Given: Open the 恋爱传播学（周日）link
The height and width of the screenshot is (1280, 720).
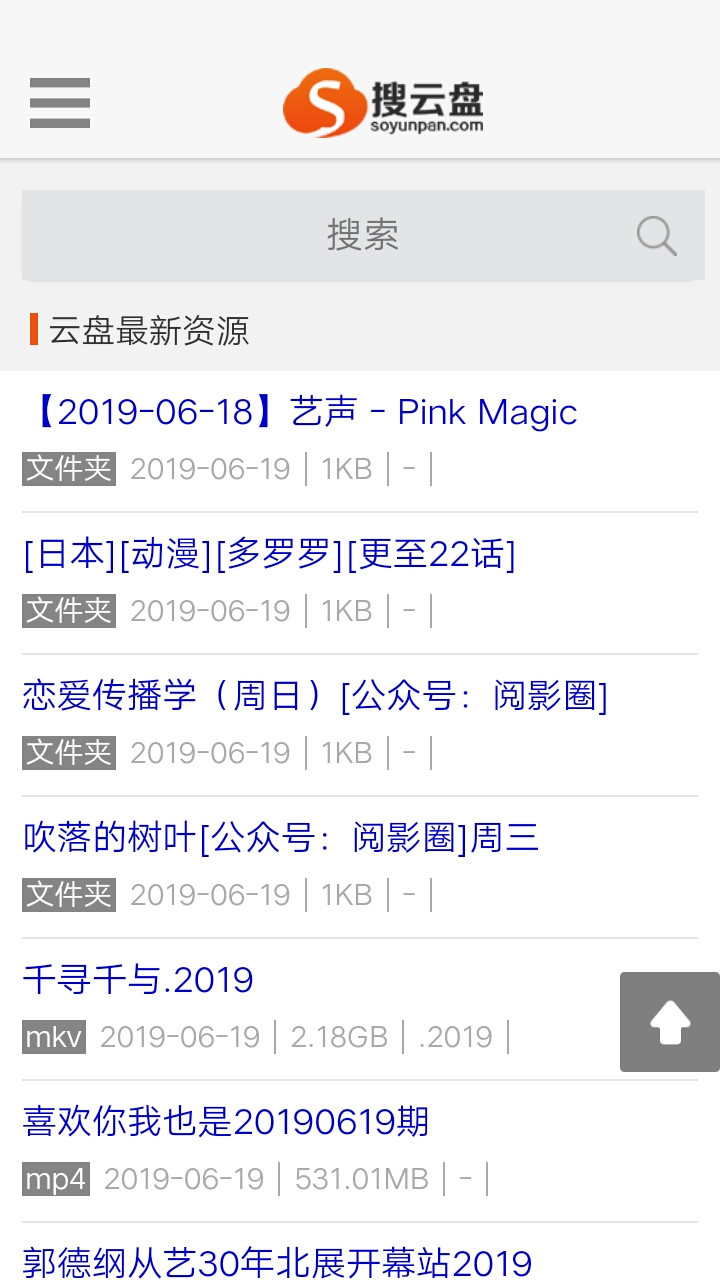Looking at the screenshot, I should (311, 695).
